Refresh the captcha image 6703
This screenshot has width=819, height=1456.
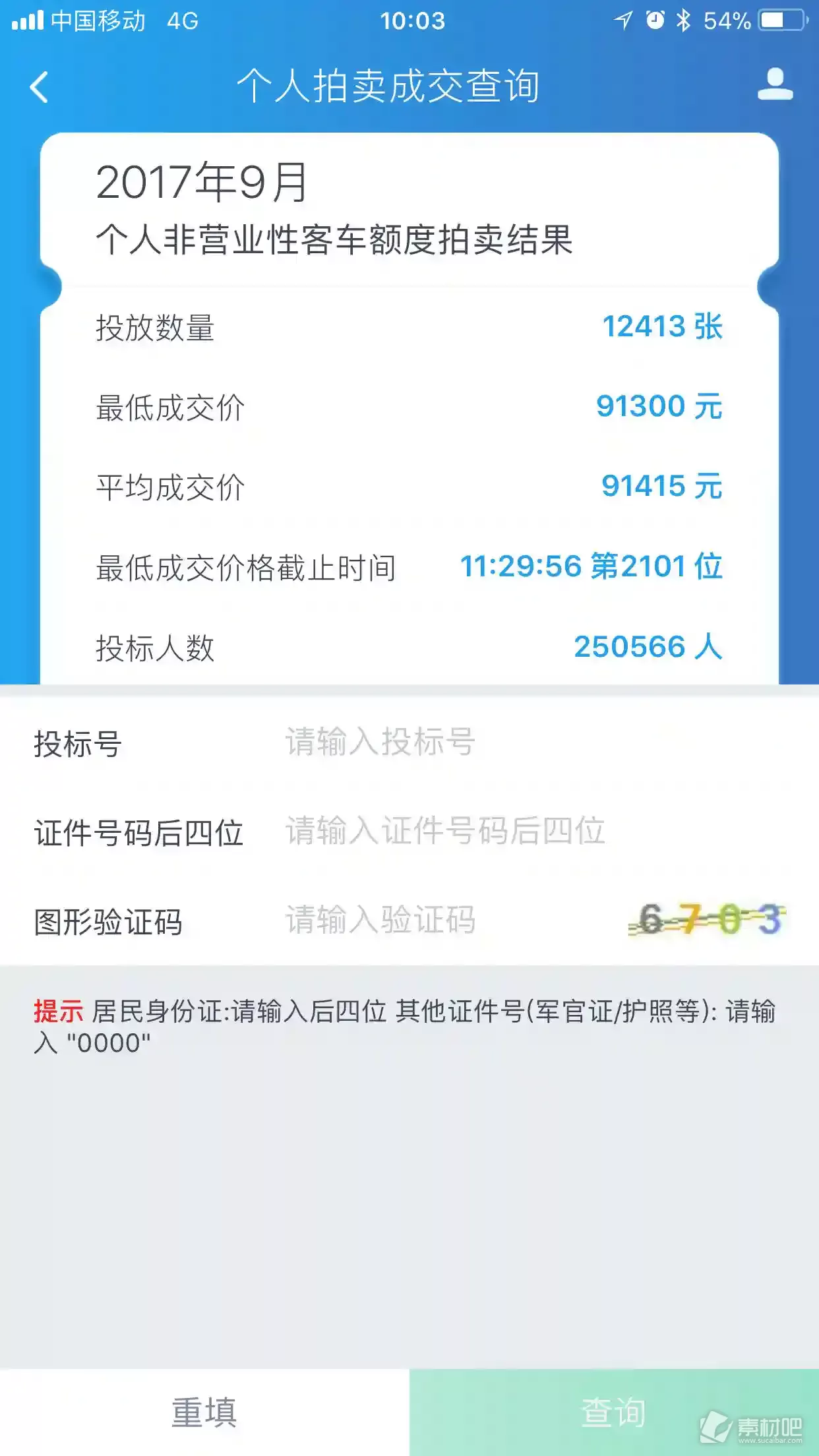707,919
